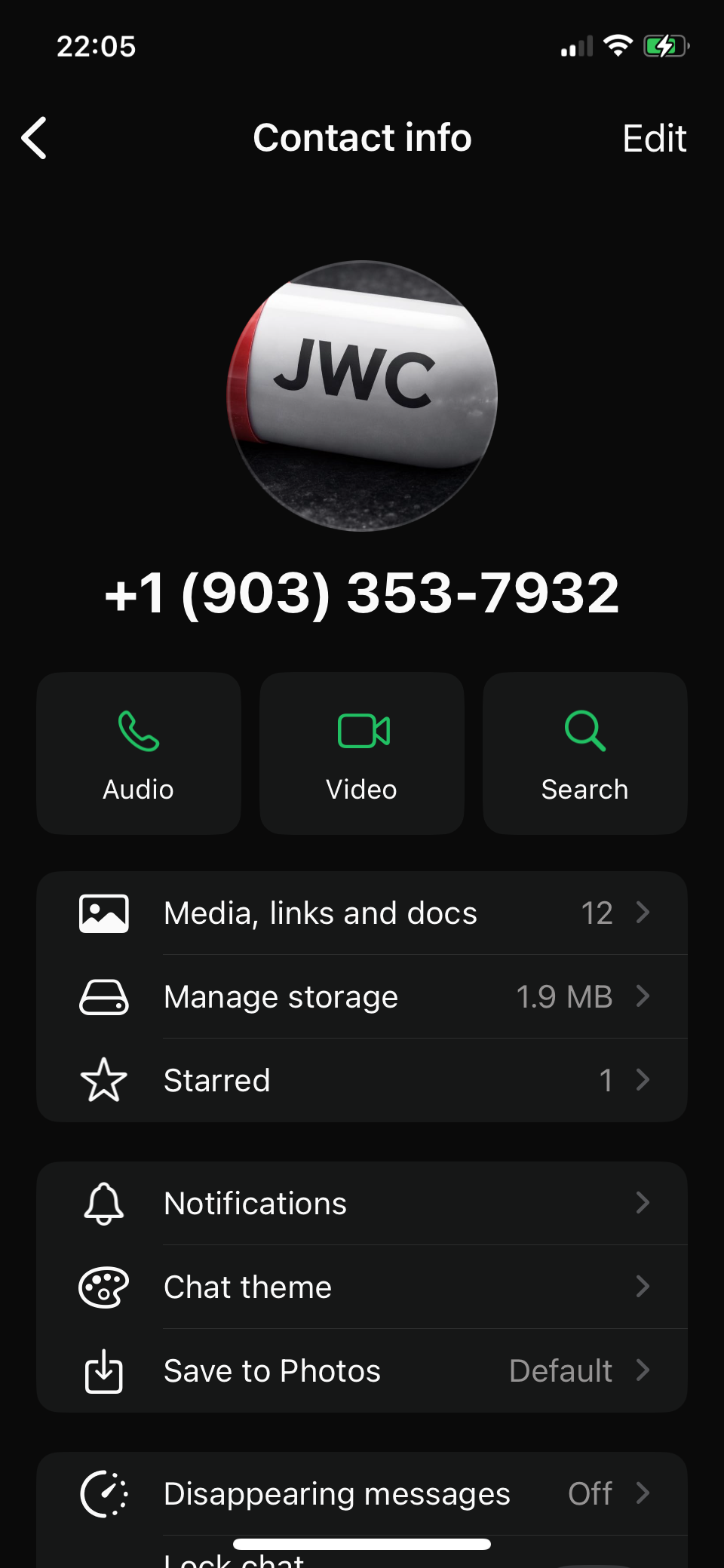The image size is (724, 1568).
Task: Search within this chat
Action: pyautogui.click(x=584, y=753)
